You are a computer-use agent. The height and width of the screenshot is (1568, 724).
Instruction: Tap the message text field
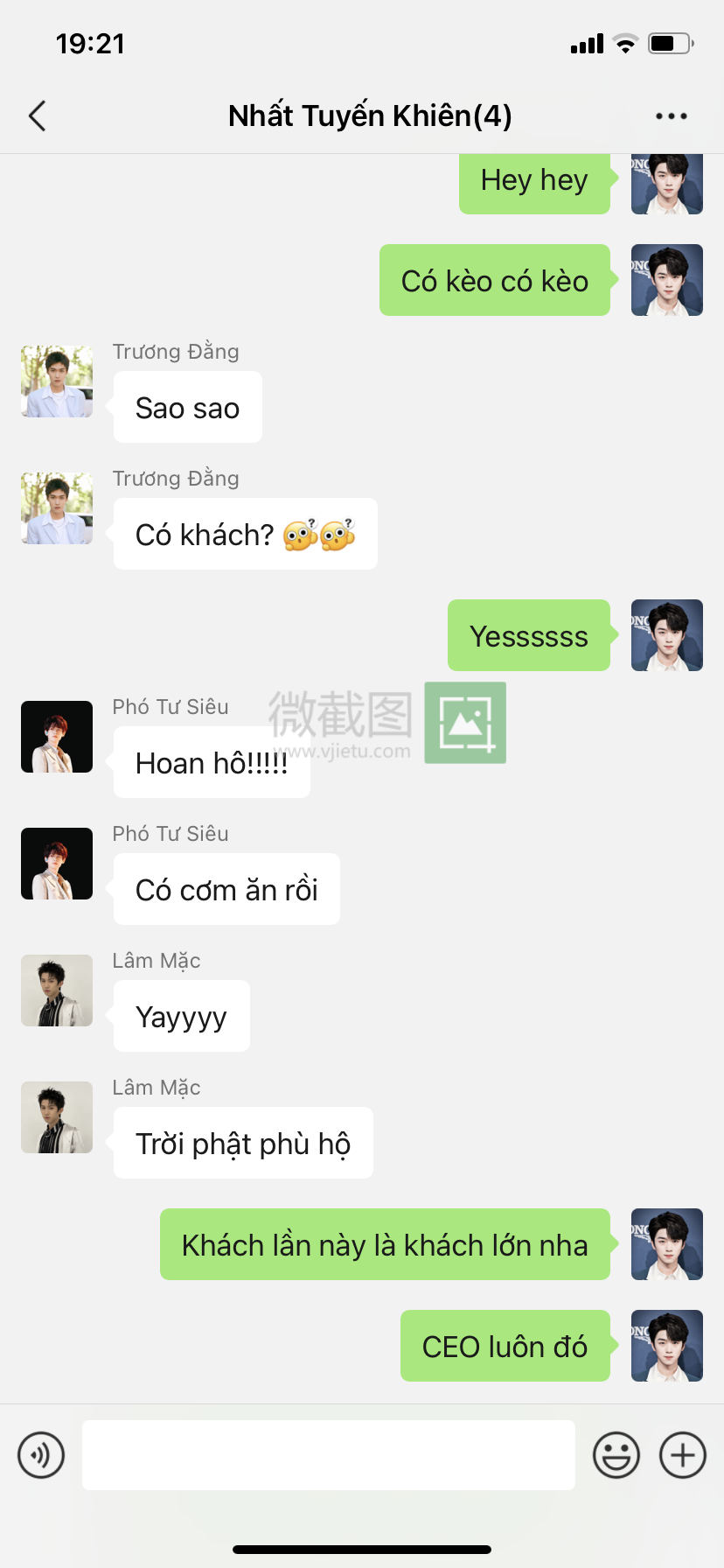pyautogui.click(x=329, y=1455)
